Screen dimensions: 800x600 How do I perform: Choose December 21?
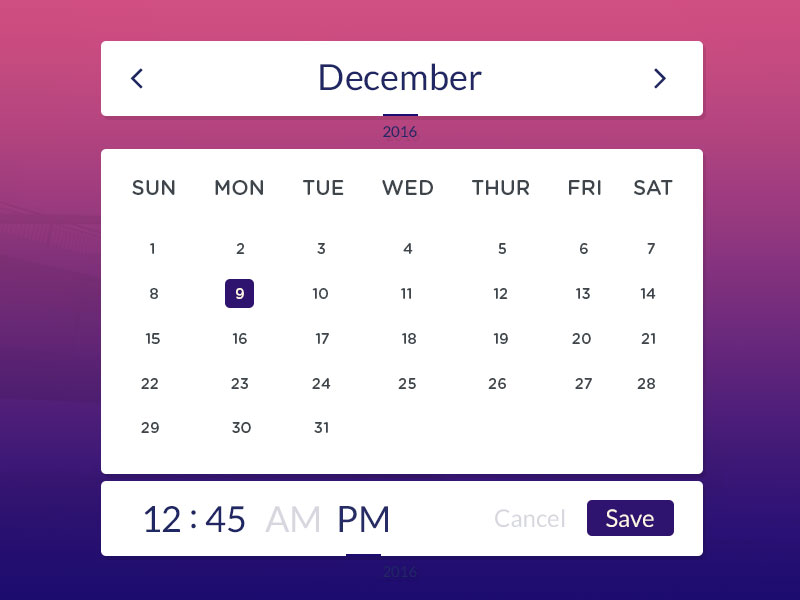[648, 339]
